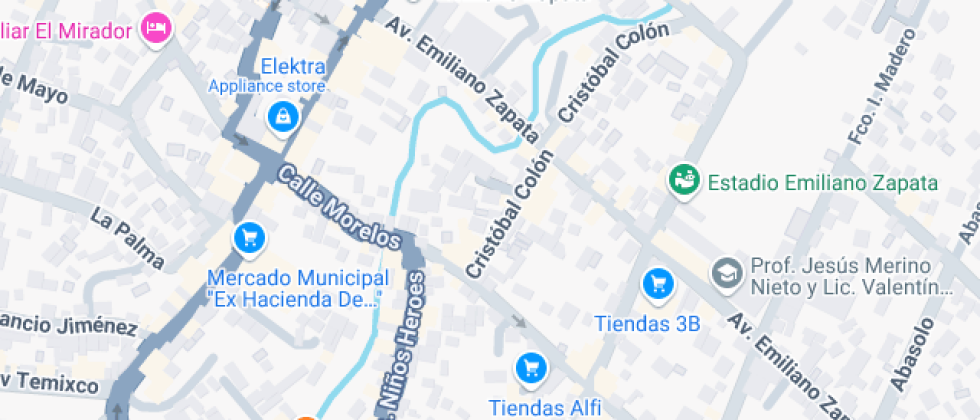Open the Elektra appliance store pin
The height and width of the screenshot is (420, 980).
click(x=283, y=117)
